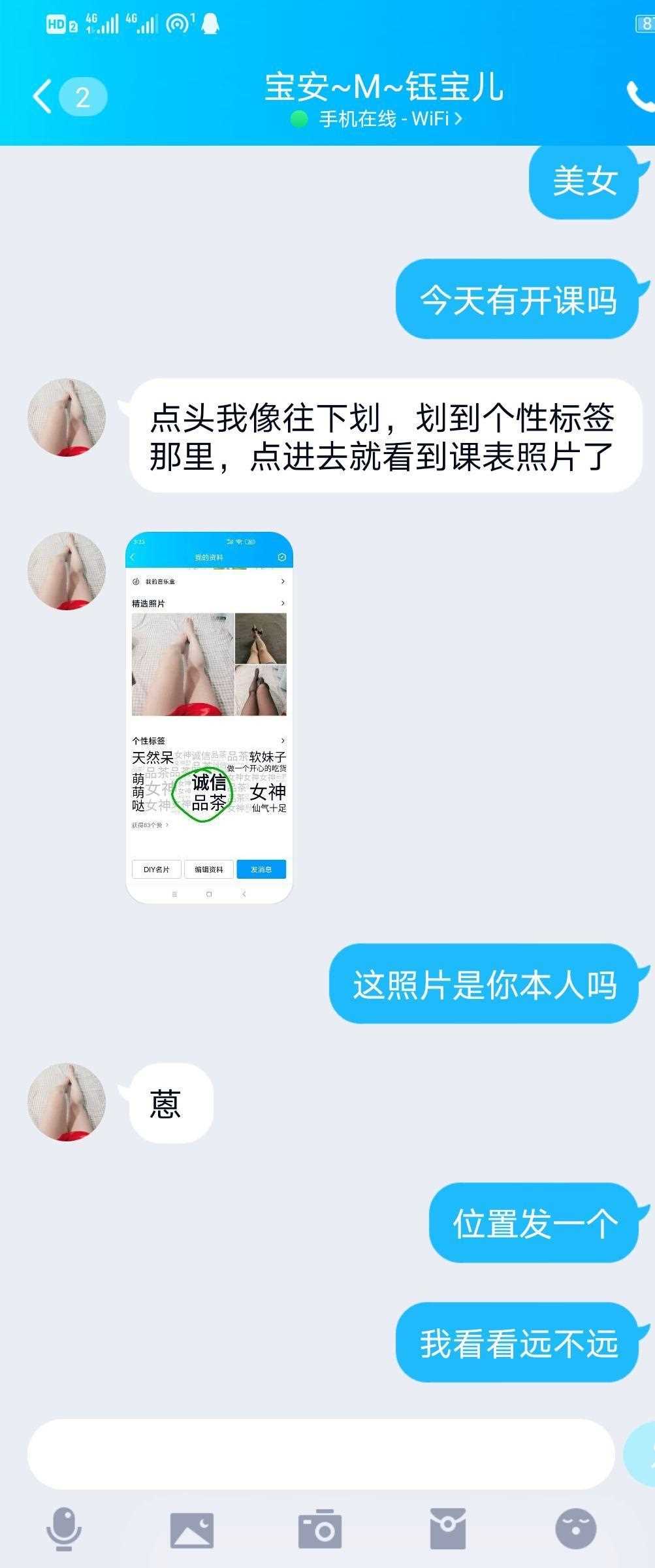Record a voice message with the microphone
655x1568 pixels.
point(64,1528)
